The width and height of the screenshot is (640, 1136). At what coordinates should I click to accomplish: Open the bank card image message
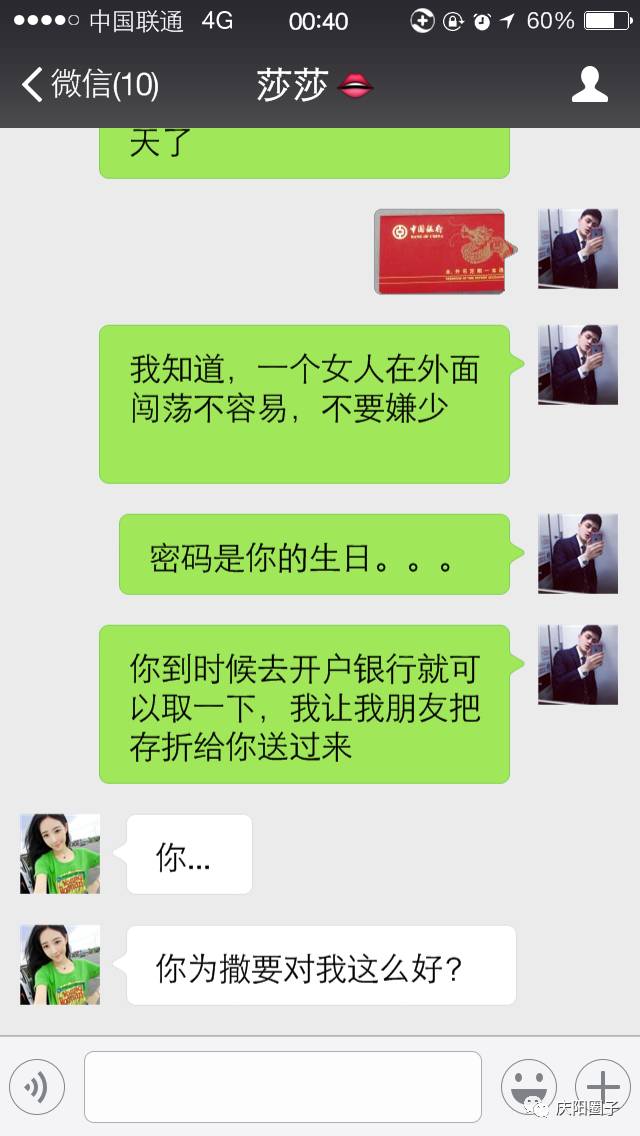coord(439,251)
